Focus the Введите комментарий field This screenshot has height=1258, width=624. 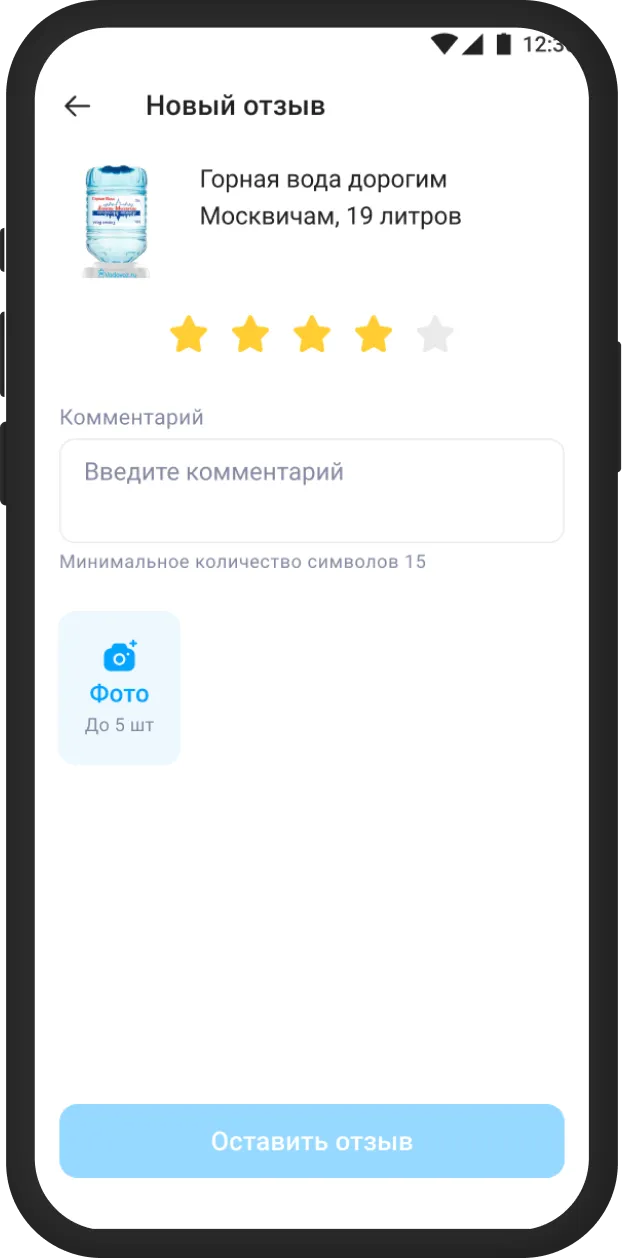(x=312, y=490)
